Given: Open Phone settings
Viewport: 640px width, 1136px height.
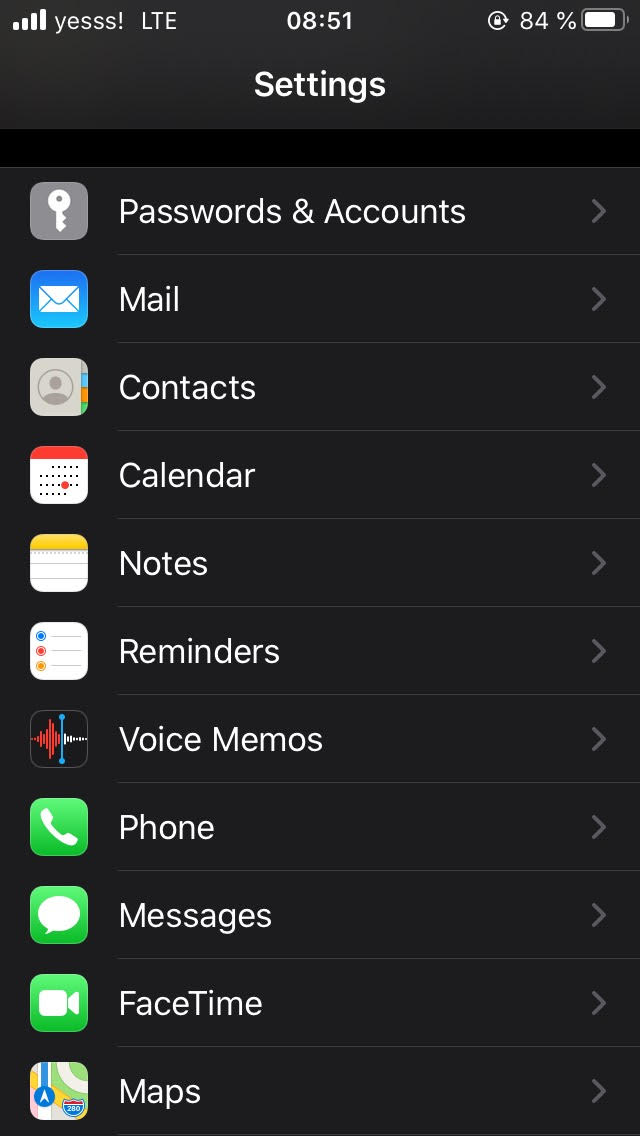Looking at the screenshot, I should (x=320, y=827).
